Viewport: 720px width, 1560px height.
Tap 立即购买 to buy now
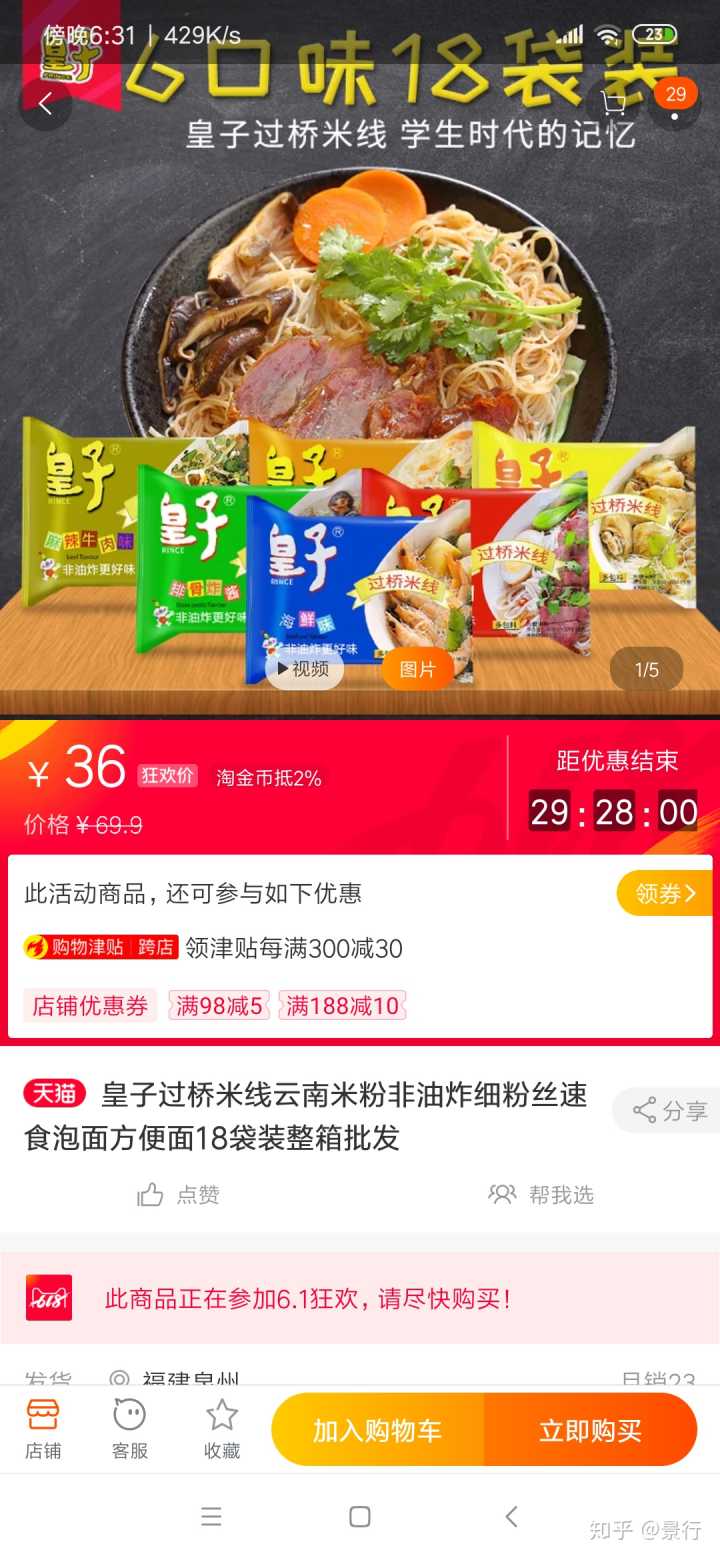coord(590,1430)
